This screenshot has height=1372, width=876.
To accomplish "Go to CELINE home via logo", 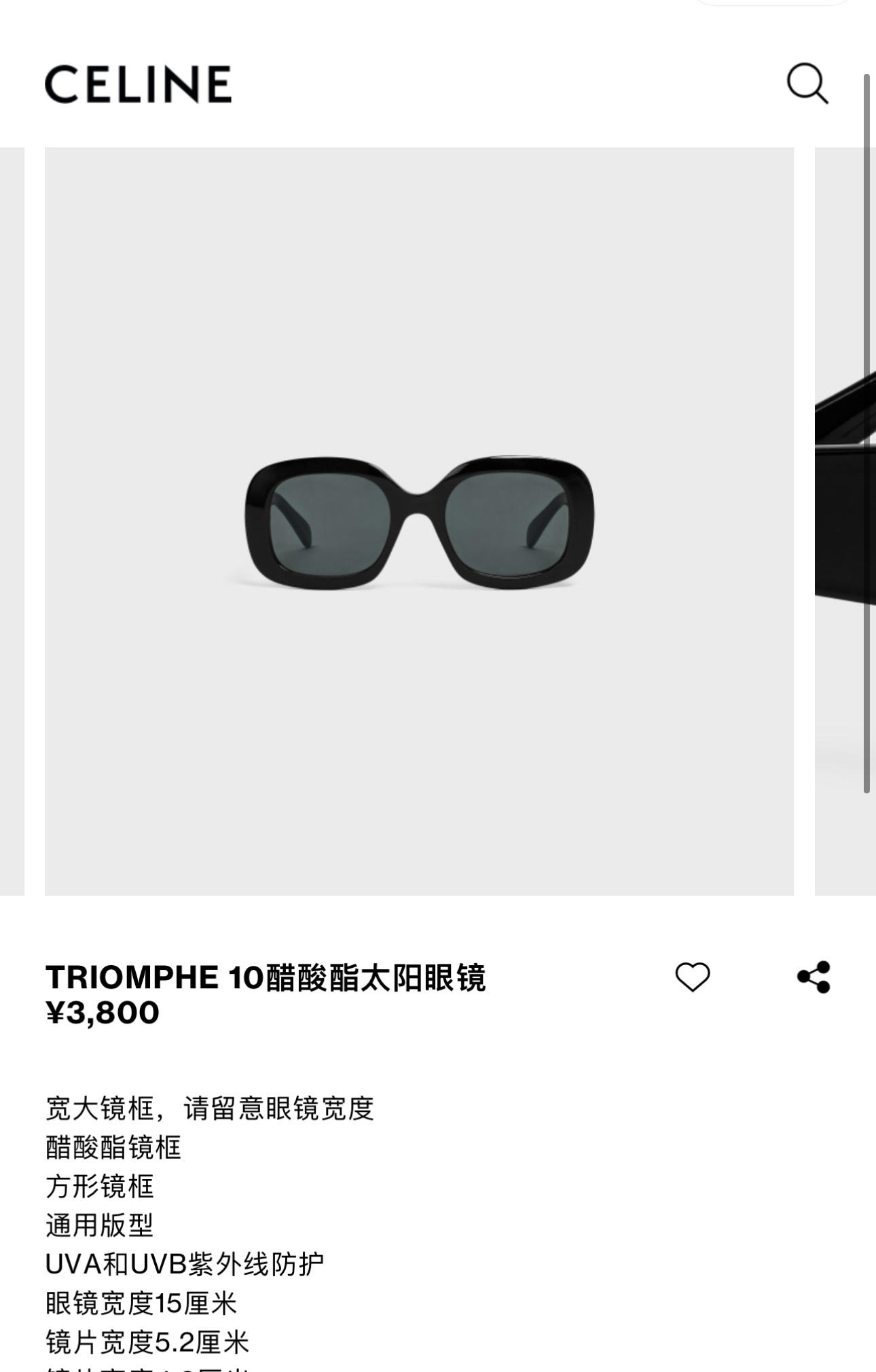I will click(139, 84).
